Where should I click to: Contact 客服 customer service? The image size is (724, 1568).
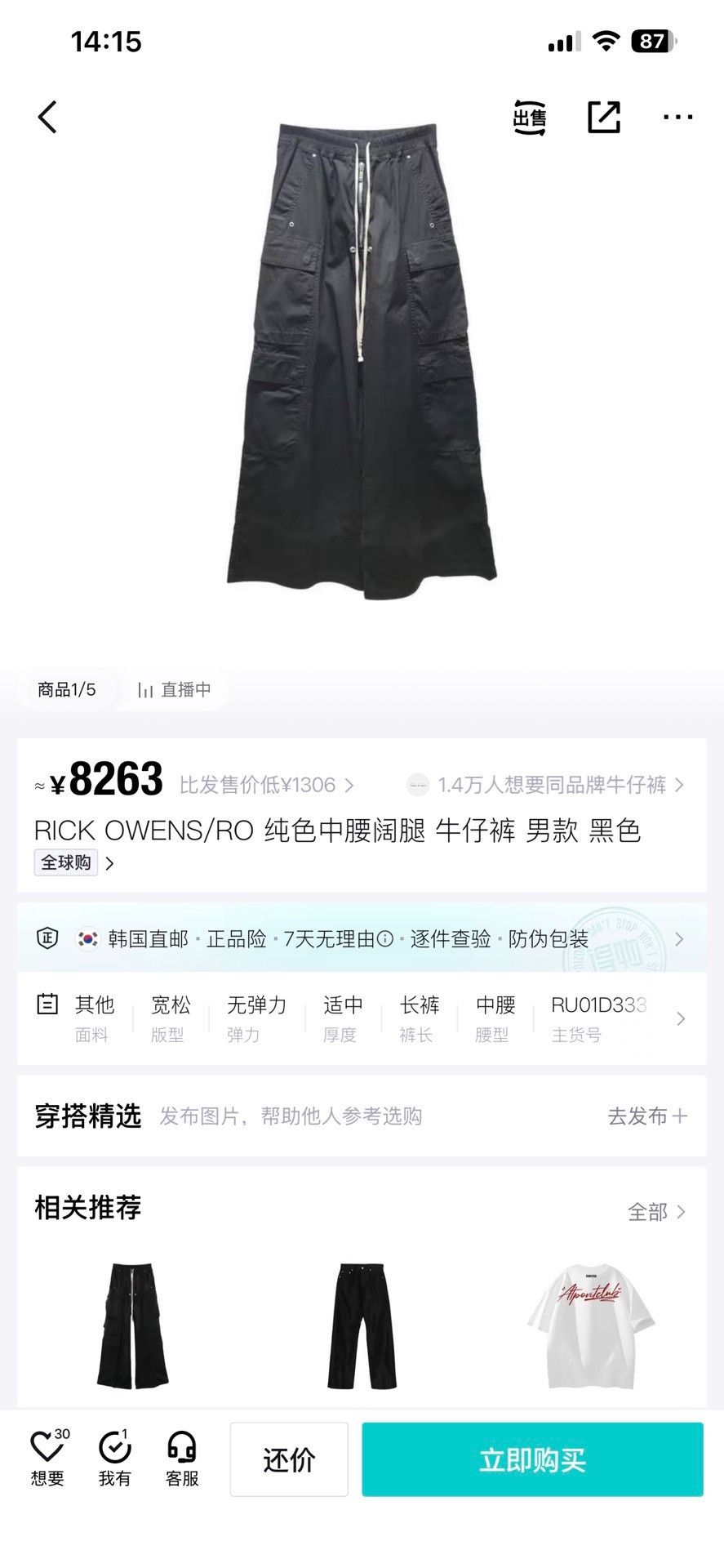tap(182, 1459)
